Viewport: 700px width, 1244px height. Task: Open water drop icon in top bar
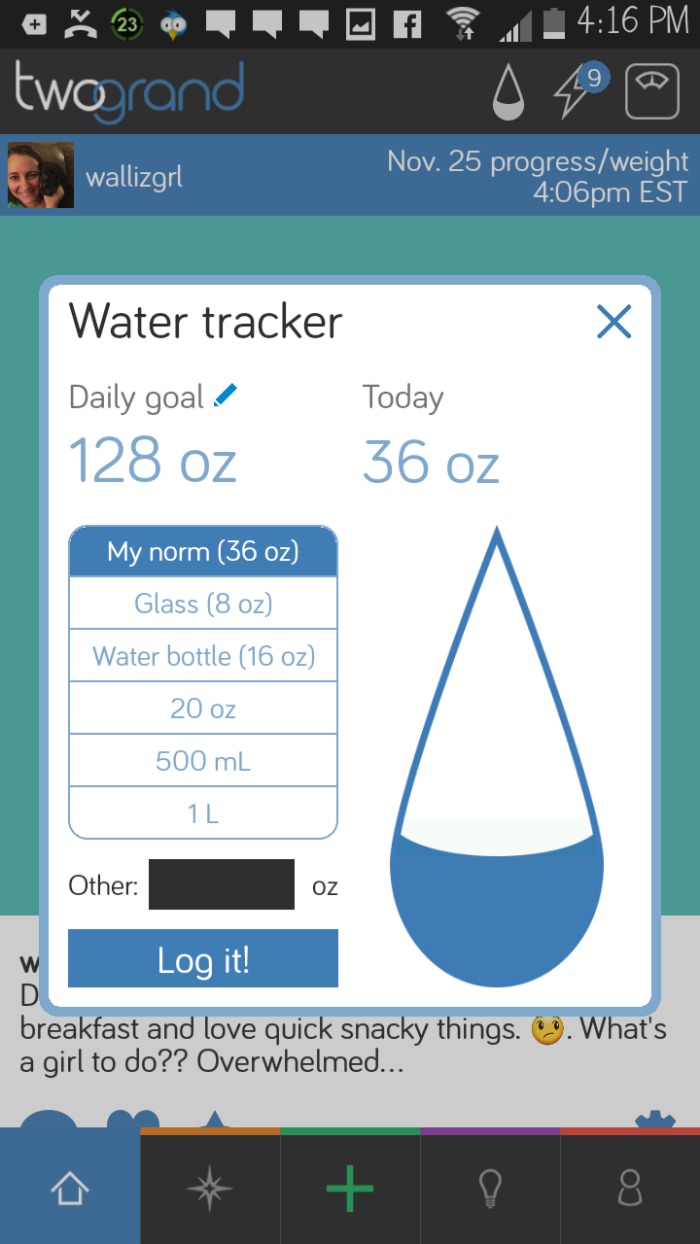click(x=509, y=93)
